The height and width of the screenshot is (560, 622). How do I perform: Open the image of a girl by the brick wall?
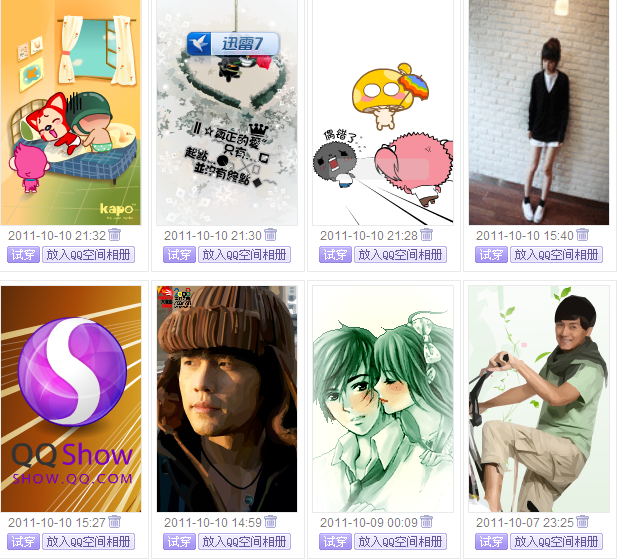coord(539,112)
